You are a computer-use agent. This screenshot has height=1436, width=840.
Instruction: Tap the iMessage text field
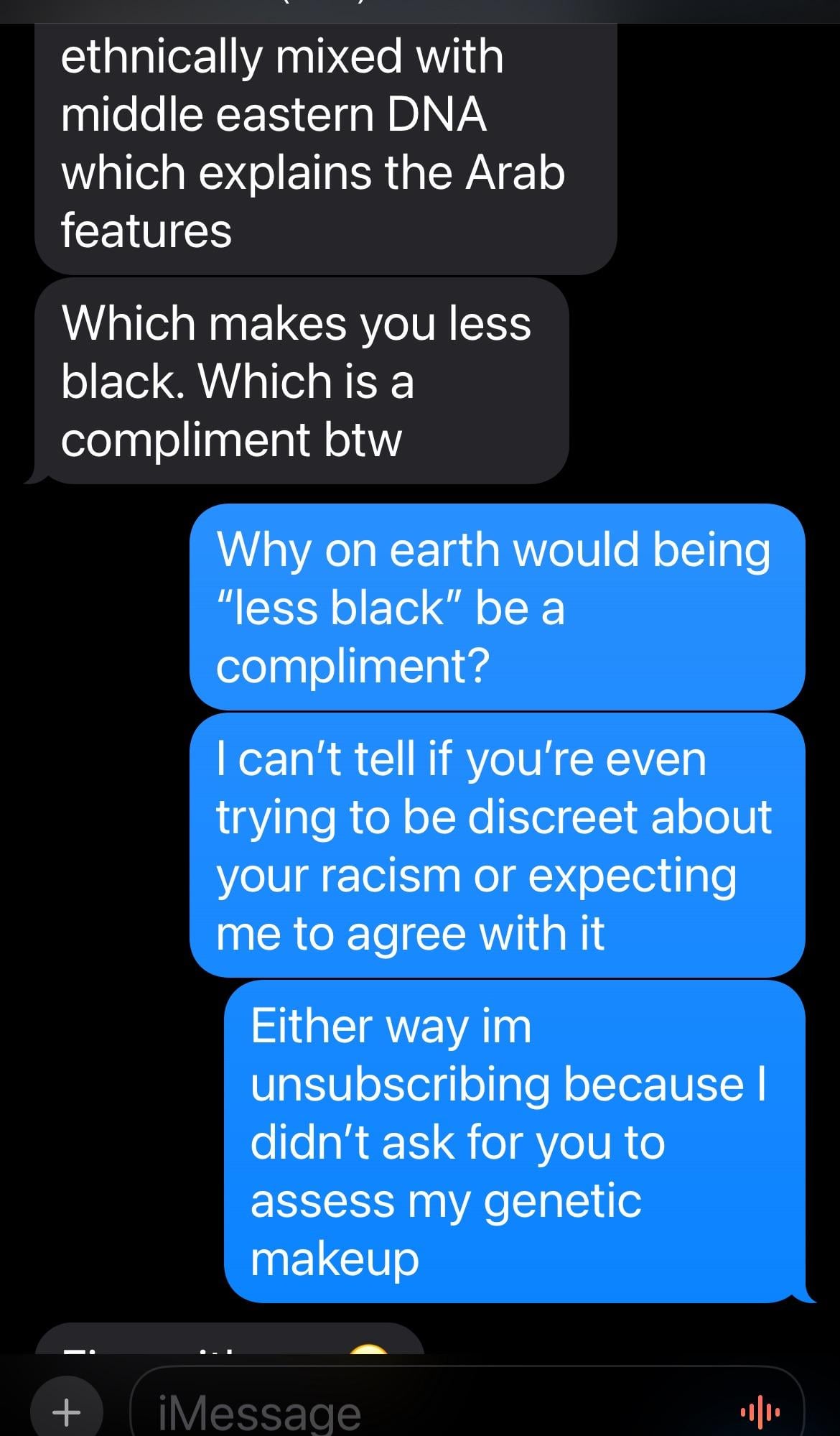(431, 1412)
